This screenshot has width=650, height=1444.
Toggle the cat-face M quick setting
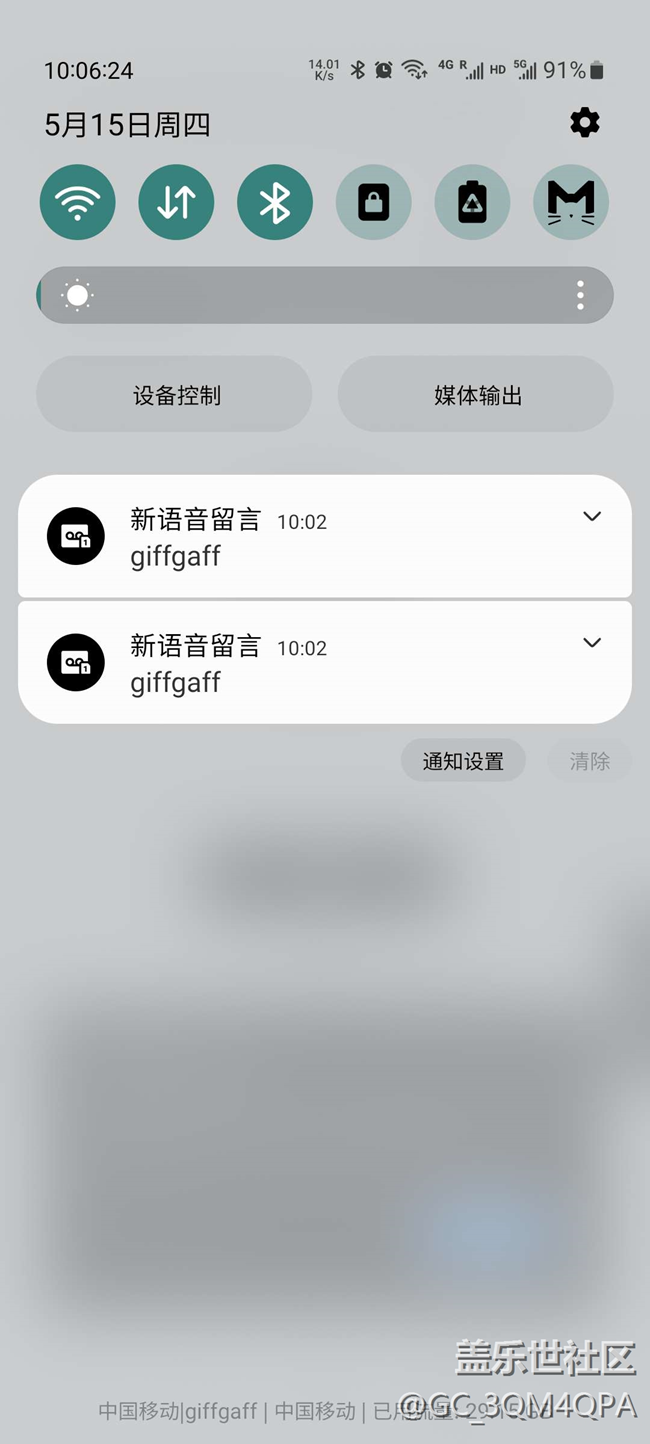click(571, 202)
